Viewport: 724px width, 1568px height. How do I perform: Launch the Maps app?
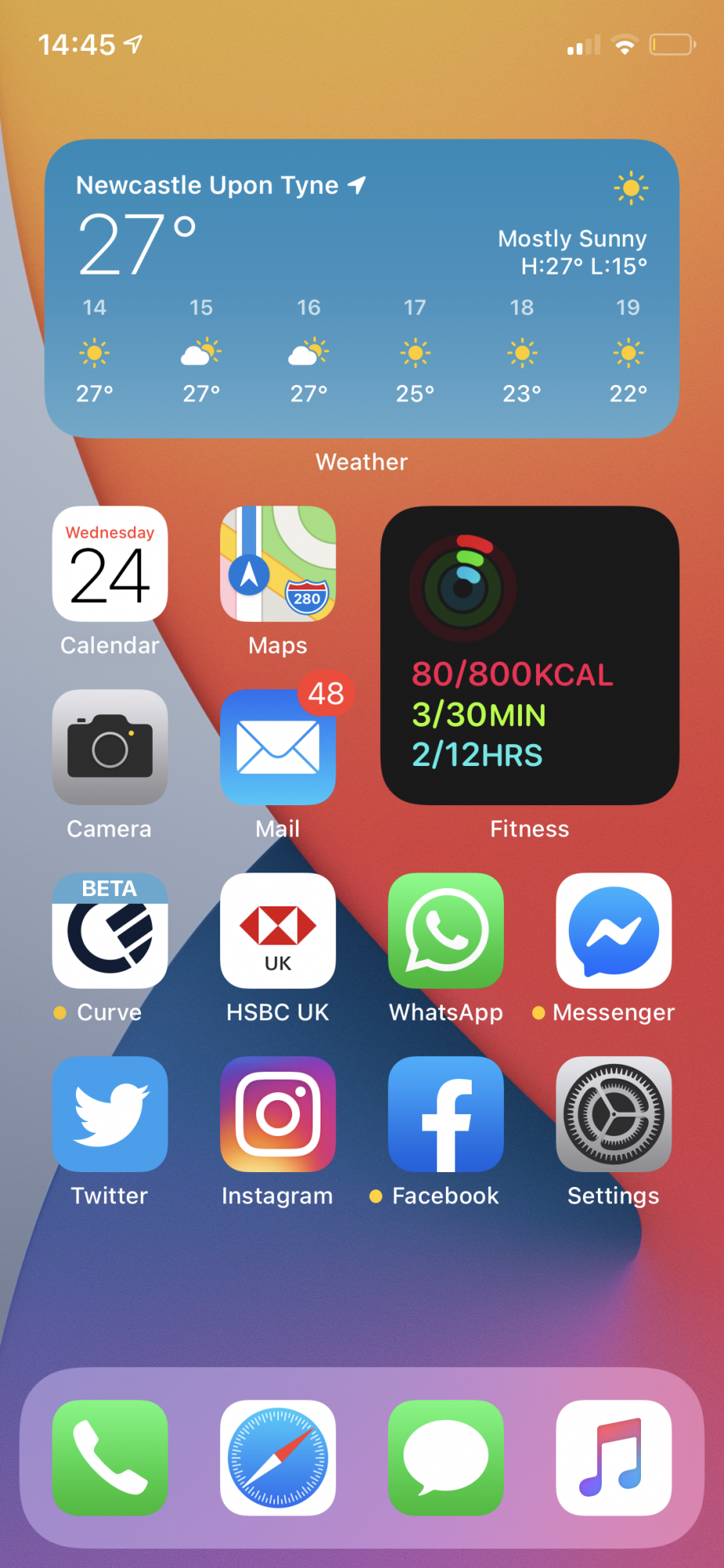coord(278,564)
